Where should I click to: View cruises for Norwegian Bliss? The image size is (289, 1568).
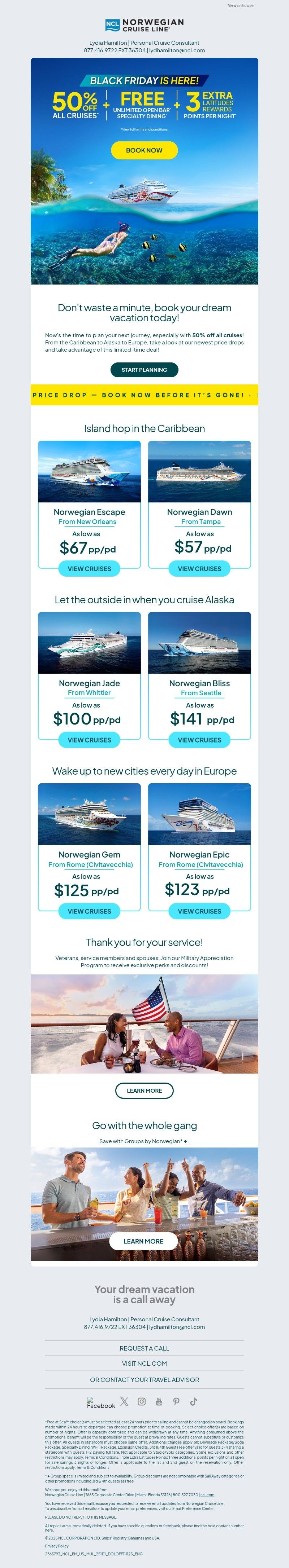[199, 740]
